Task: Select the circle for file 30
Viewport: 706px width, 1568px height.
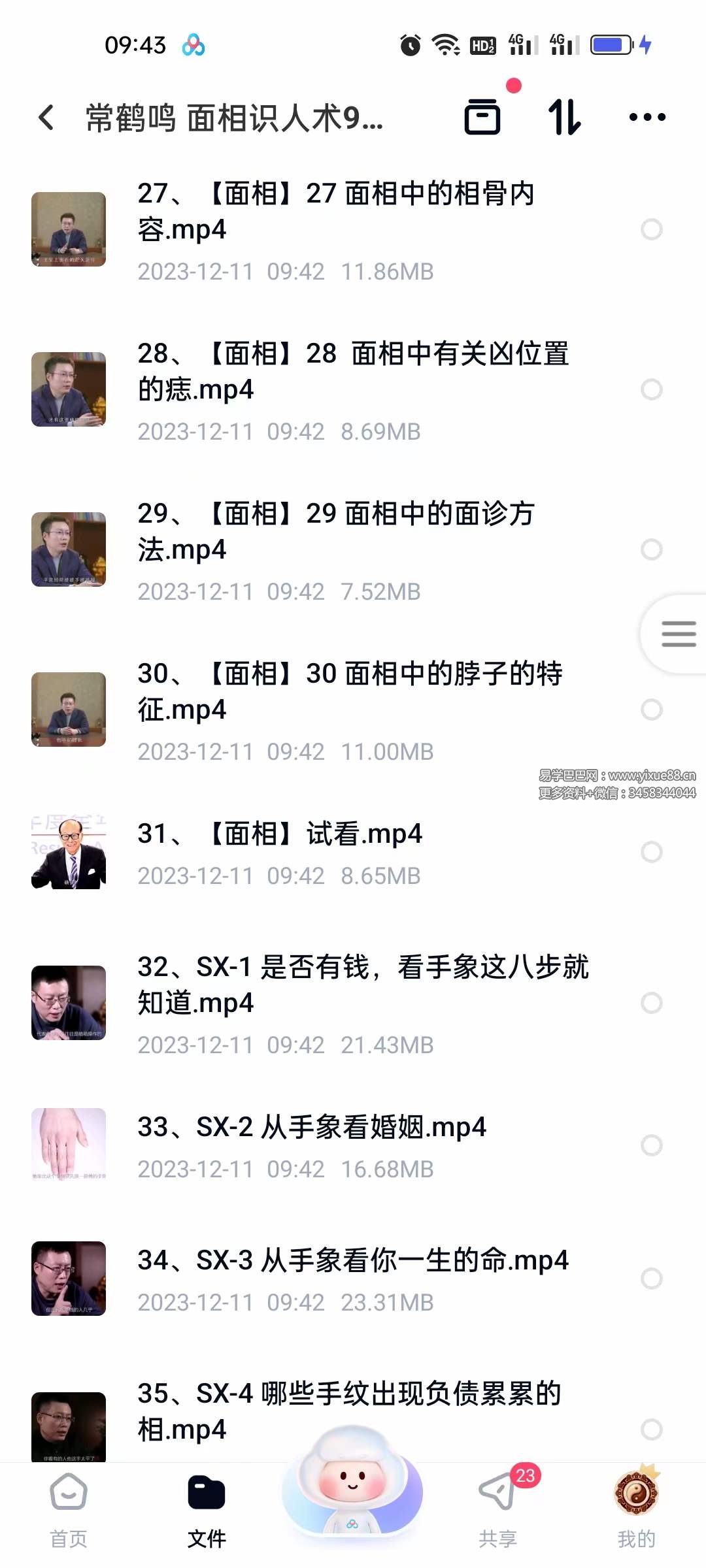Action: pyautogui.click(x=651, y=710)
